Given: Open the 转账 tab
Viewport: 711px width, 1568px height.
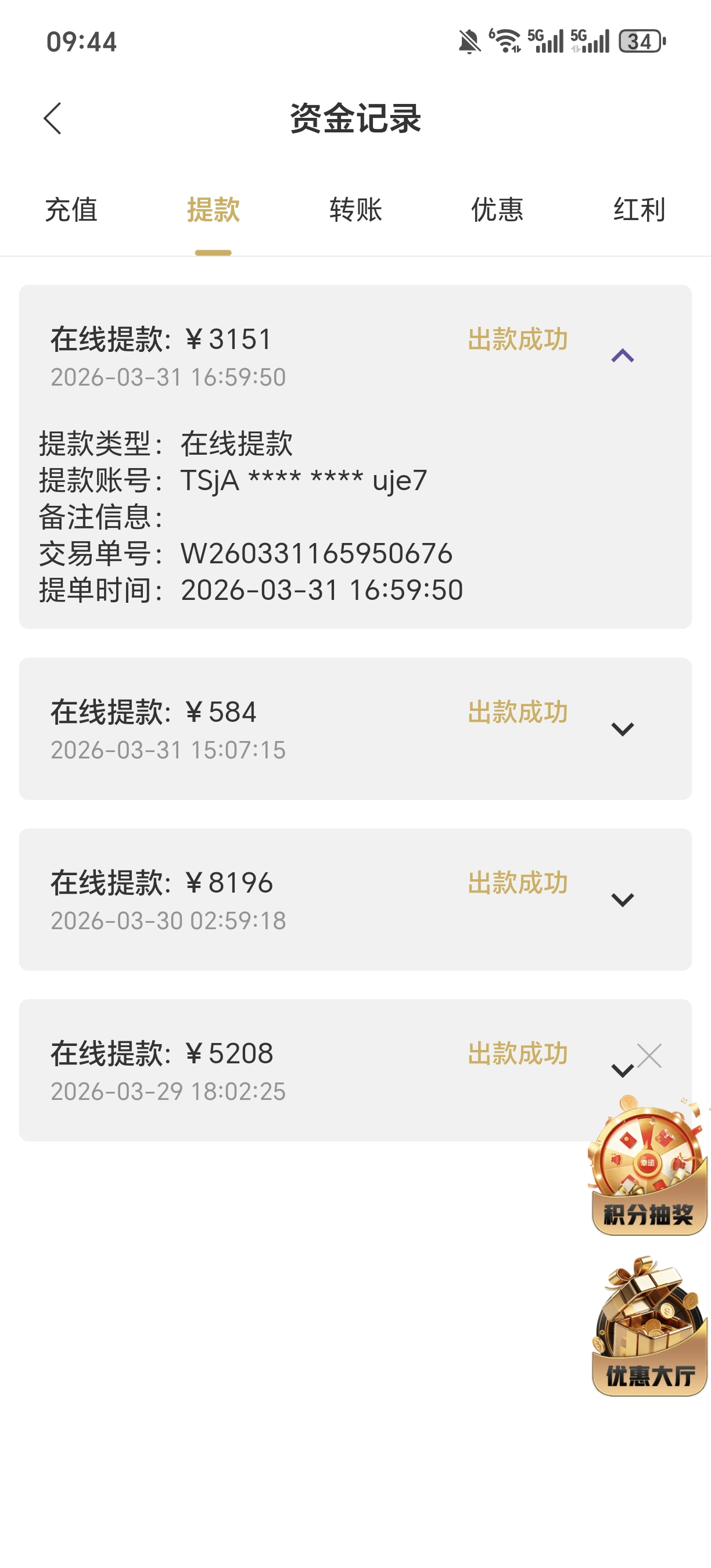Looking at the screenshot, I should (355, 210).
